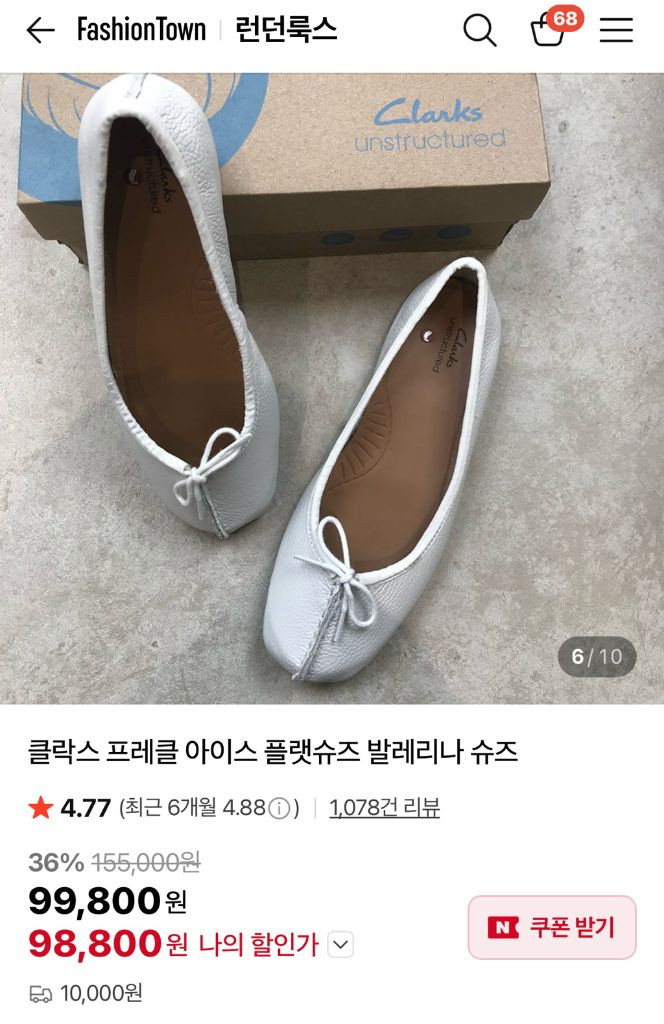664x1024 pixels.
Task: Open the 런던룩스 store page
Action: pyautogui.click(x=286, y=31)
